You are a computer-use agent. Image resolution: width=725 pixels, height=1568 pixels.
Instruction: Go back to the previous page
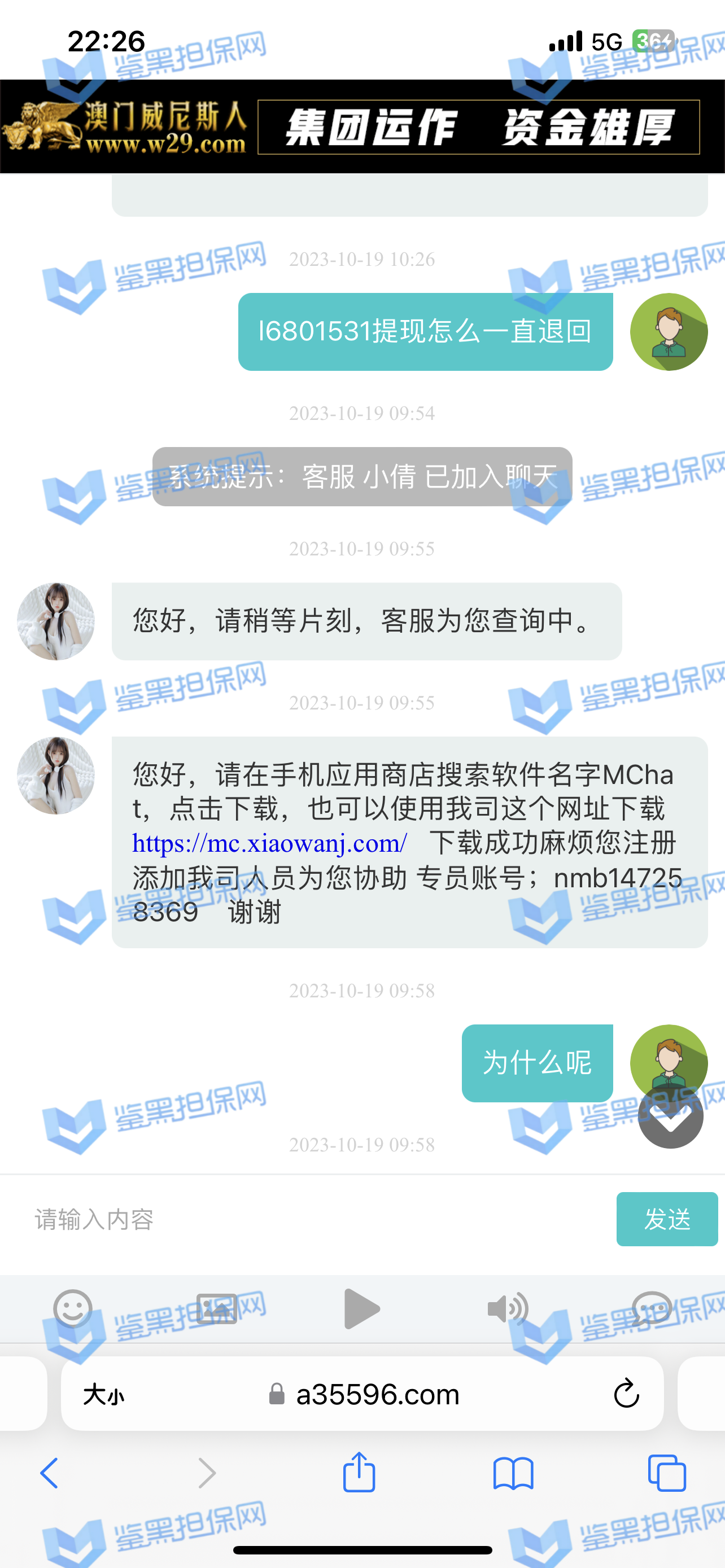(49, 1473)
